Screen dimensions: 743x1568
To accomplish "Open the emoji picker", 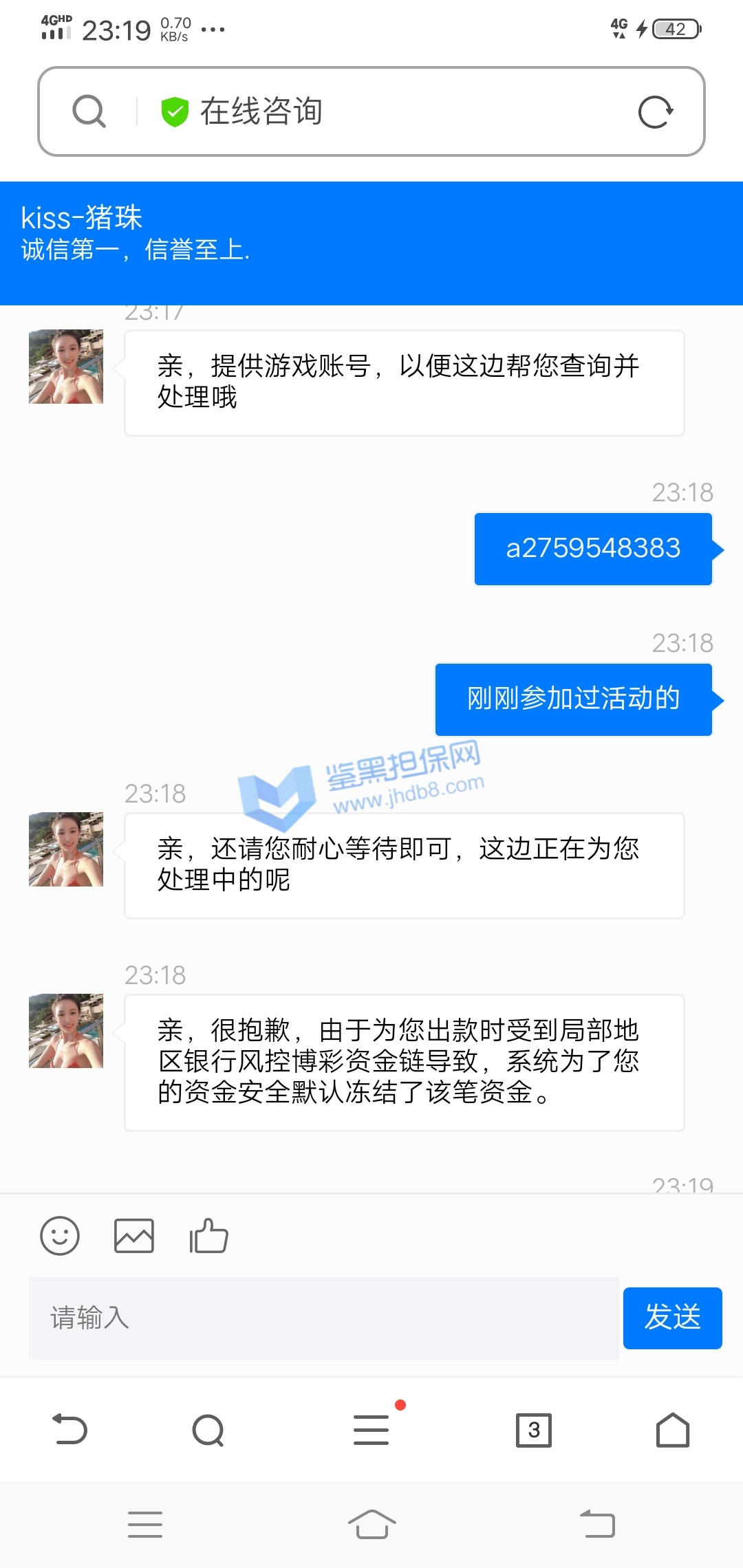I will [60, 1236].
